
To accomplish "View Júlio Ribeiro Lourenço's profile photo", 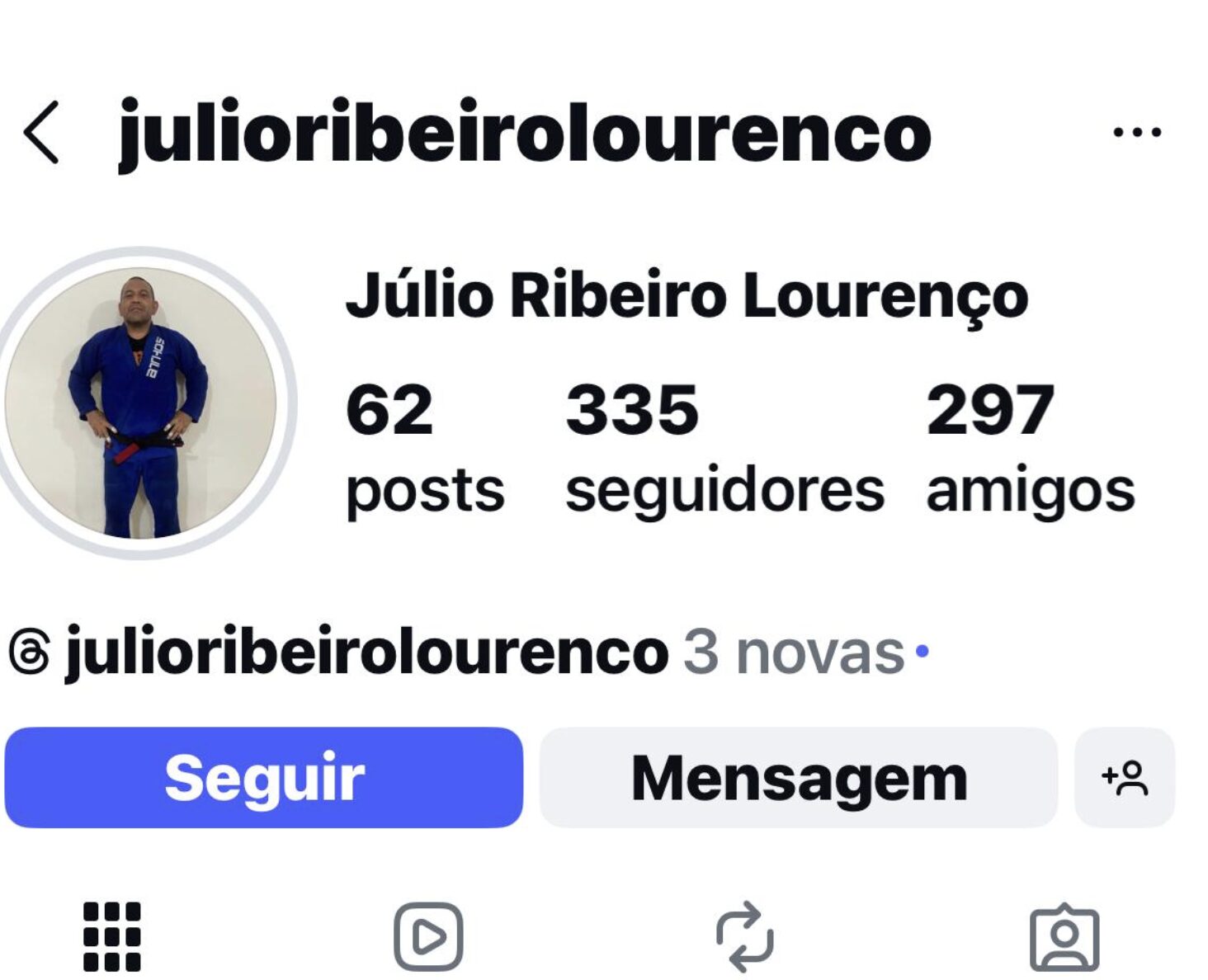I will [141, 403].
